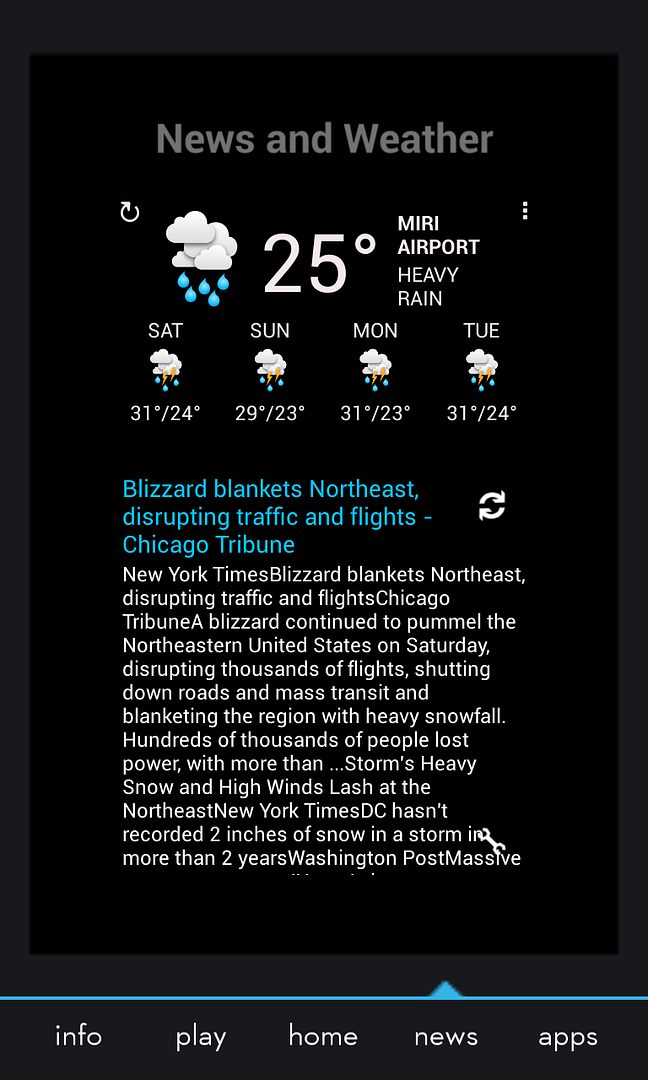Switch to the play tab
Image resolution: width=648 pixels, height=1080 pixels.
coord(201,1037)
